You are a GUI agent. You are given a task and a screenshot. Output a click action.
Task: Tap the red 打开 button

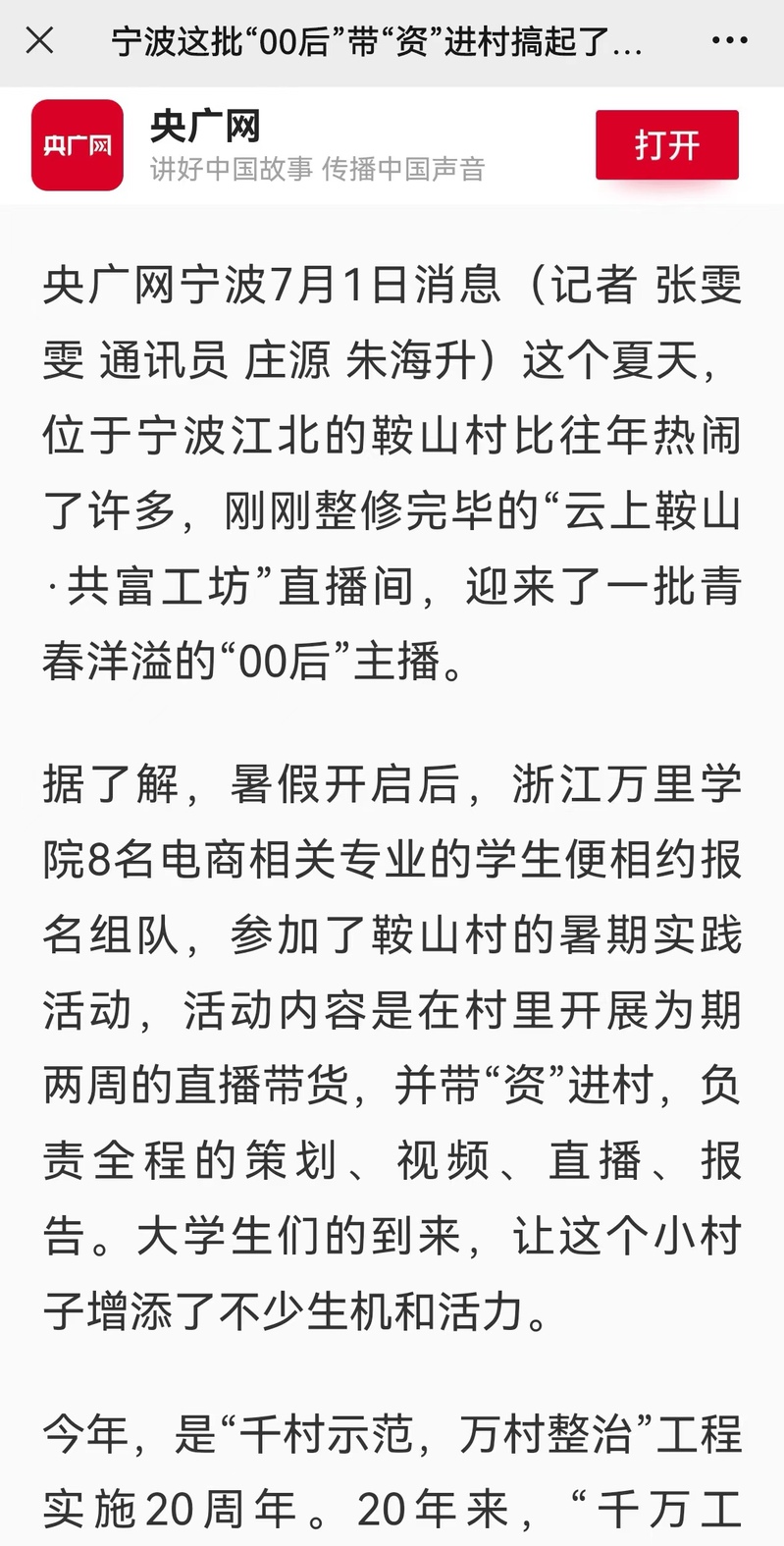667,145
